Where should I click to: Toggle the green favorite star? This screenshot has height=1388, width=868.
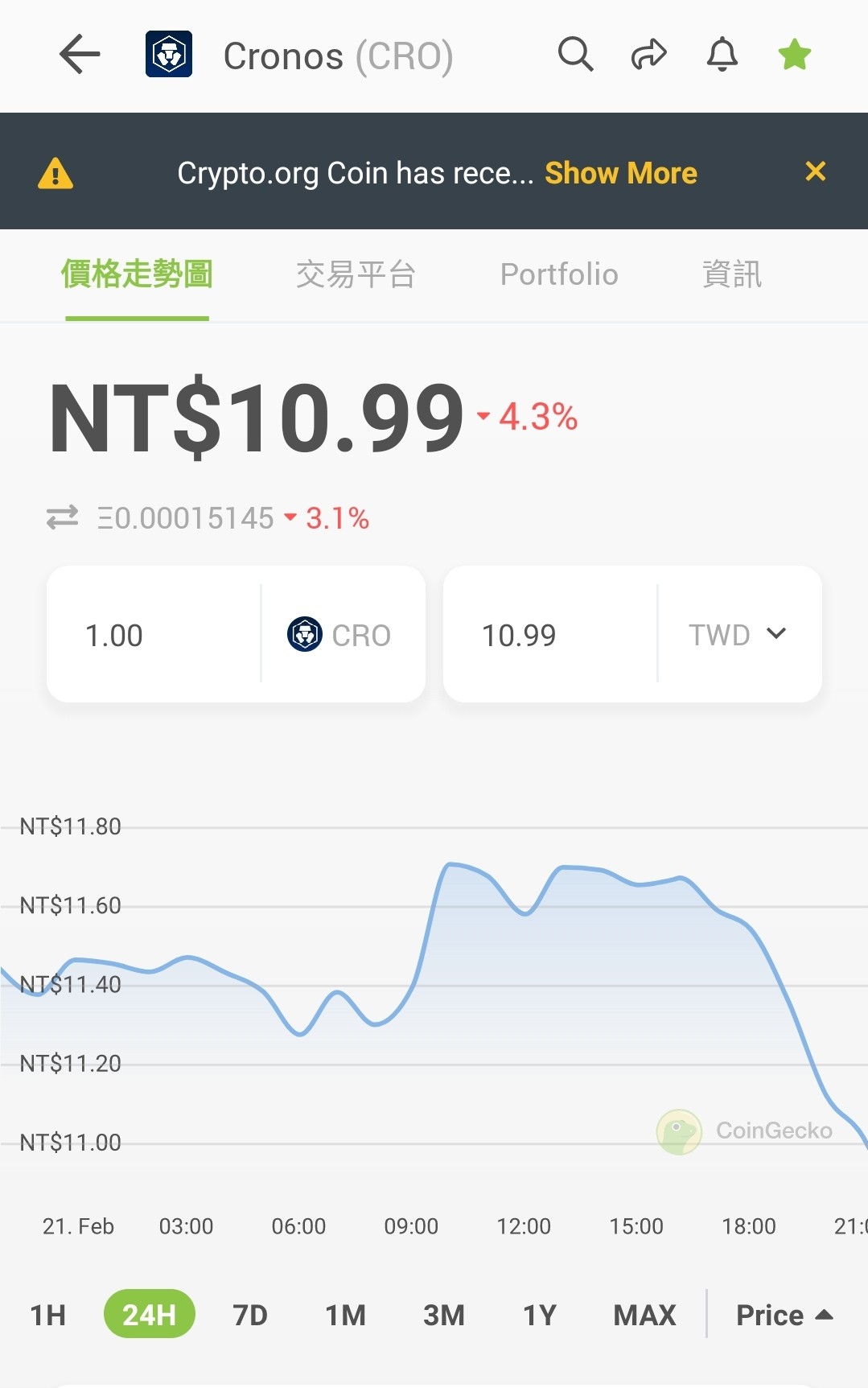point(795,55)
